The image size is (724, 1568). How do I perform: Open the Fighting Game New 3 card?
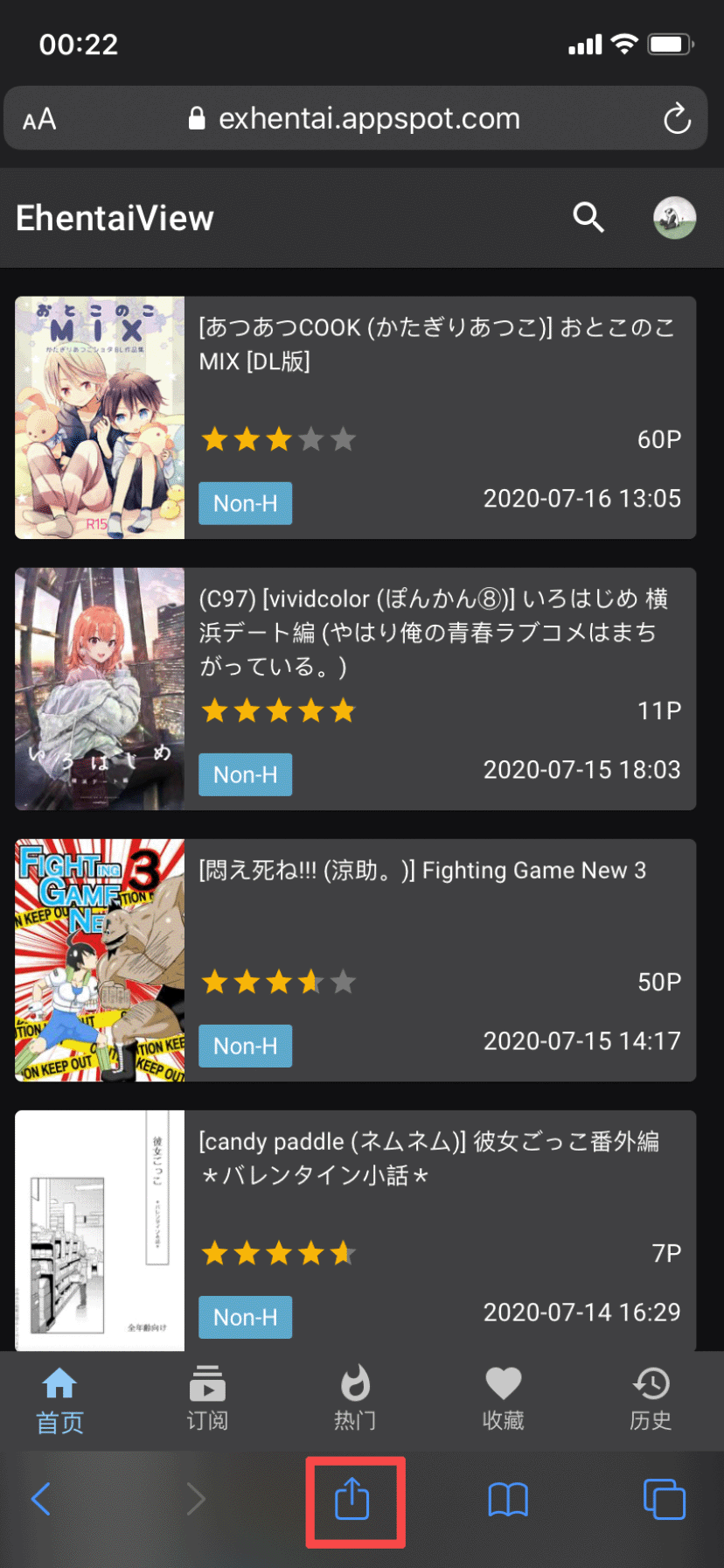[x=355, y=960]
